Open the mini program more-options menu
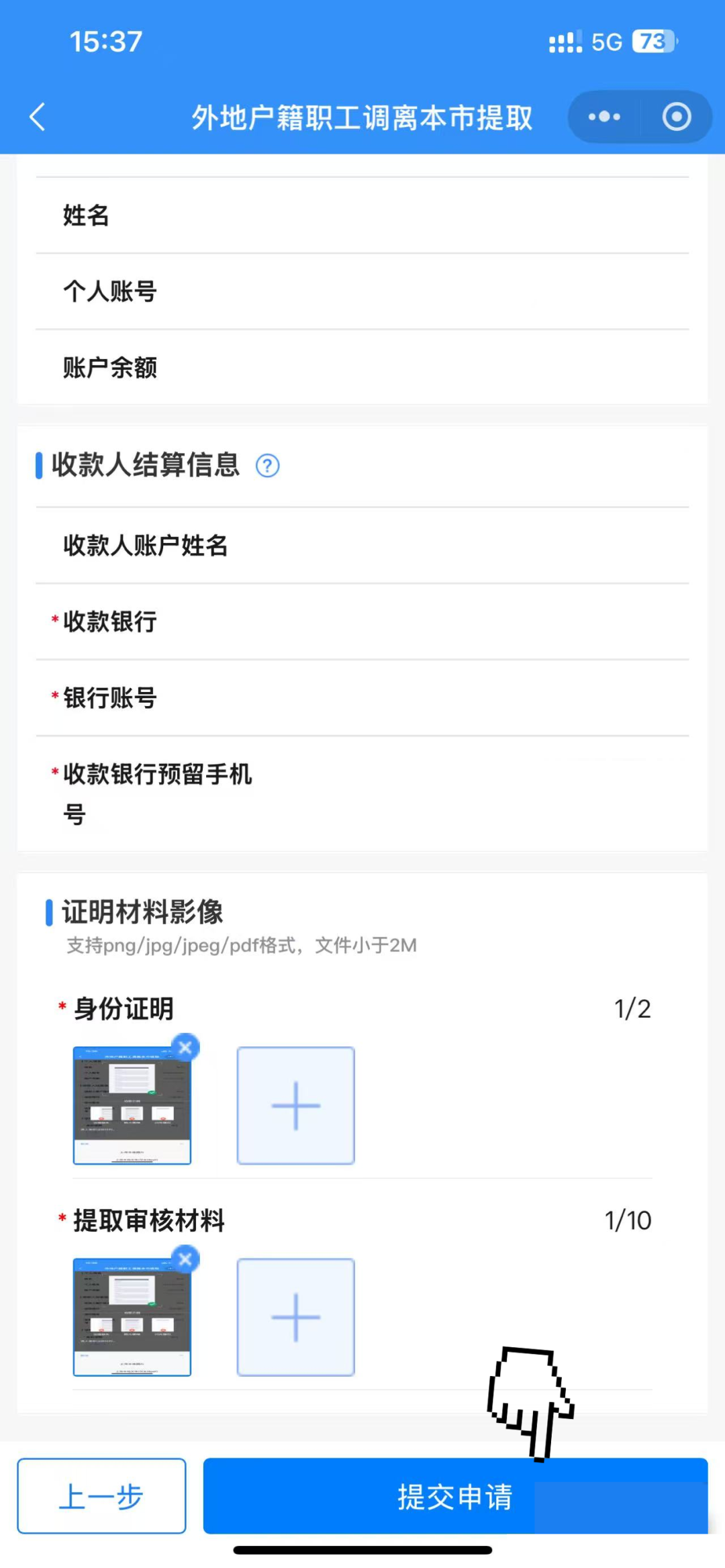This screenshot has width=725, height=1568. click(x=604, y=117)
